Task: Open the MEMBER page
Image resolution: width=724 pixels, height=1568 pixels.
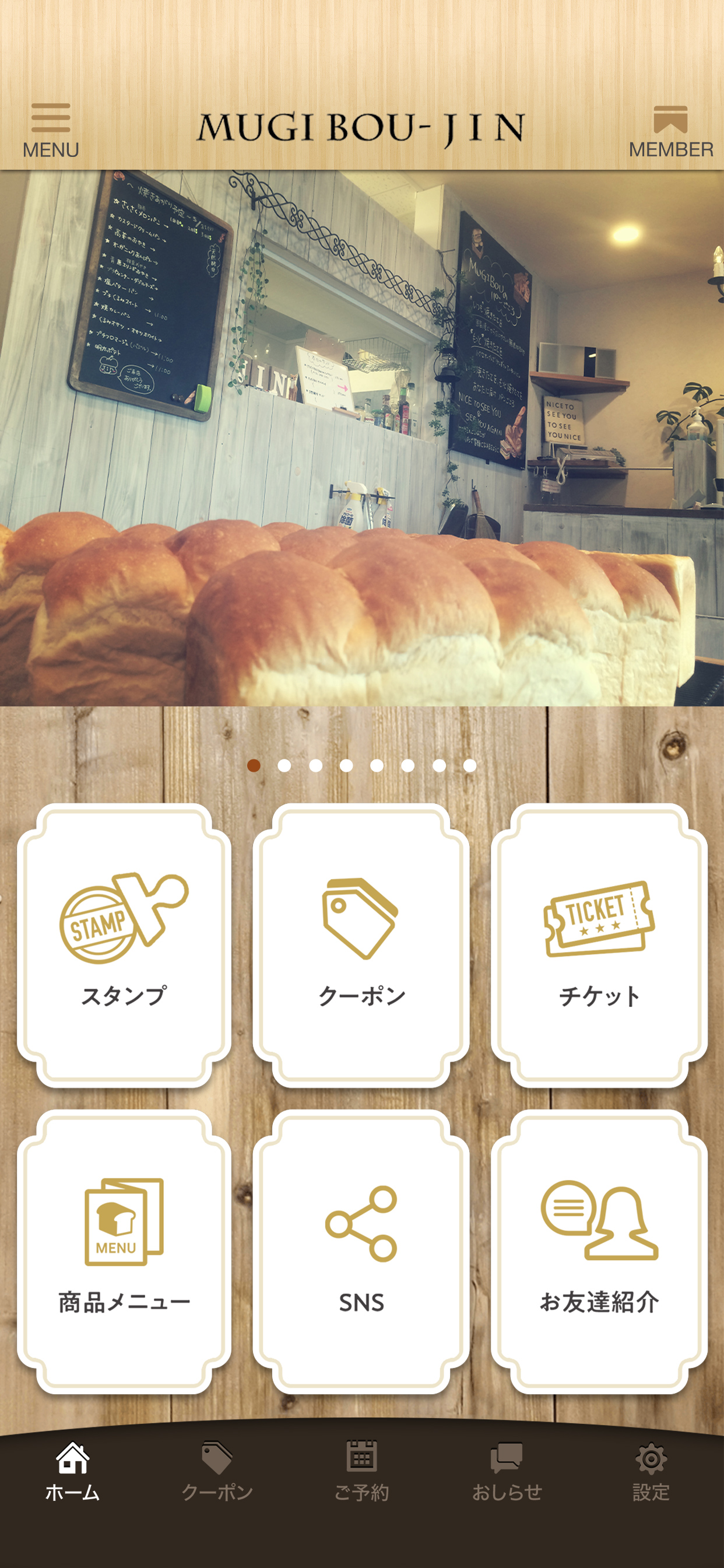Action: [x=670, y=130]
